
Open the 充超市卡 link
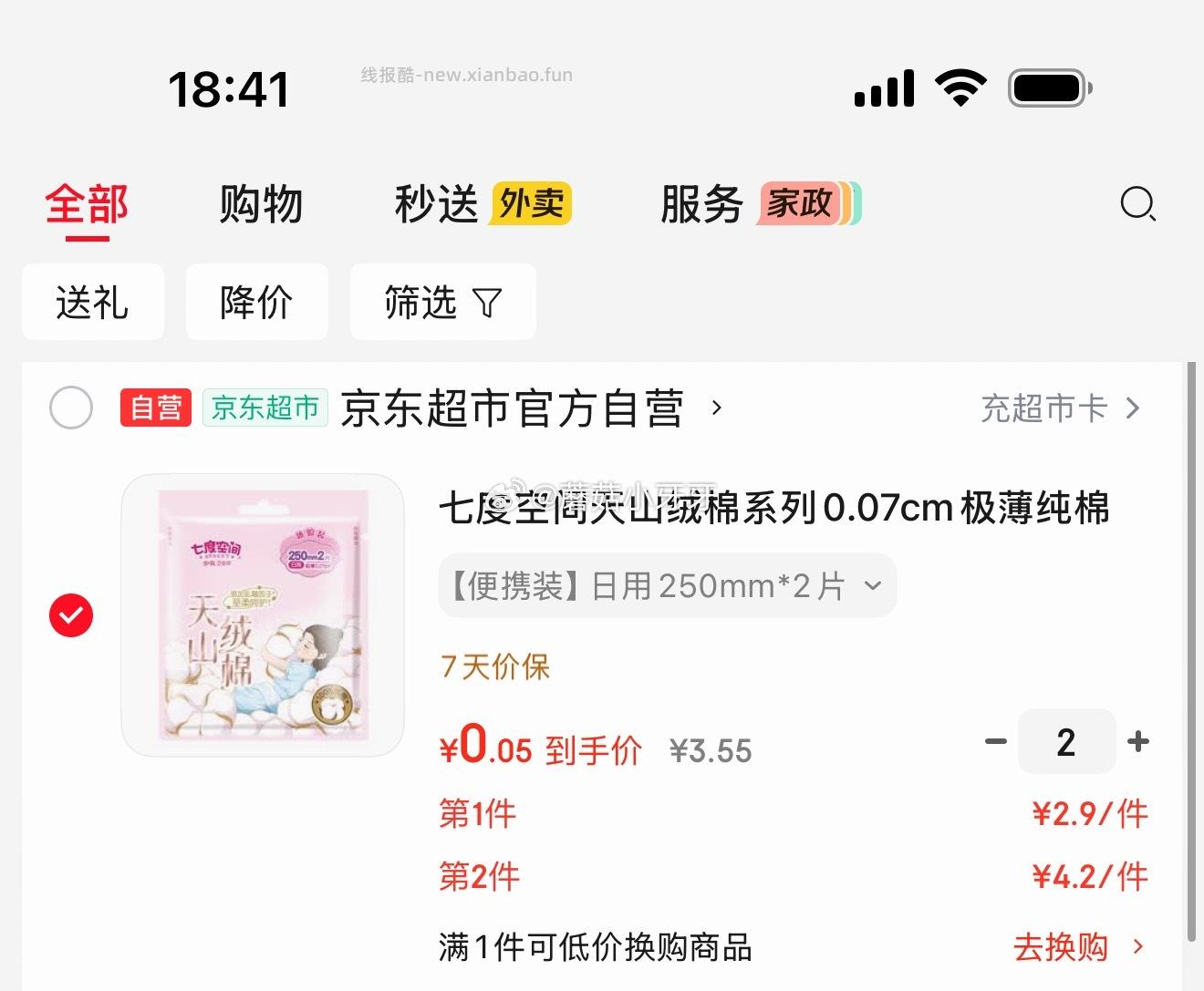[1060, 408]
